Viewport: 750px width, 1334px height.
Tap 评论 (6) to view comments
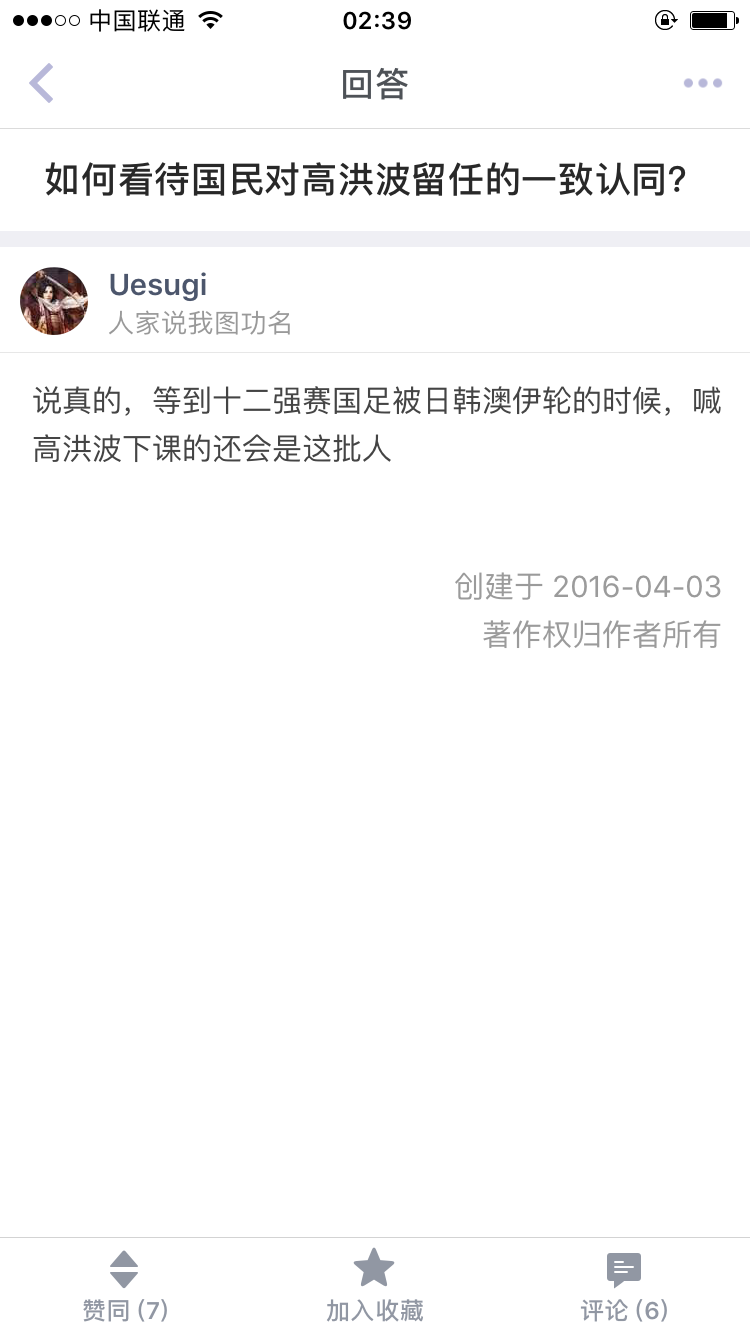(622, 1308)
